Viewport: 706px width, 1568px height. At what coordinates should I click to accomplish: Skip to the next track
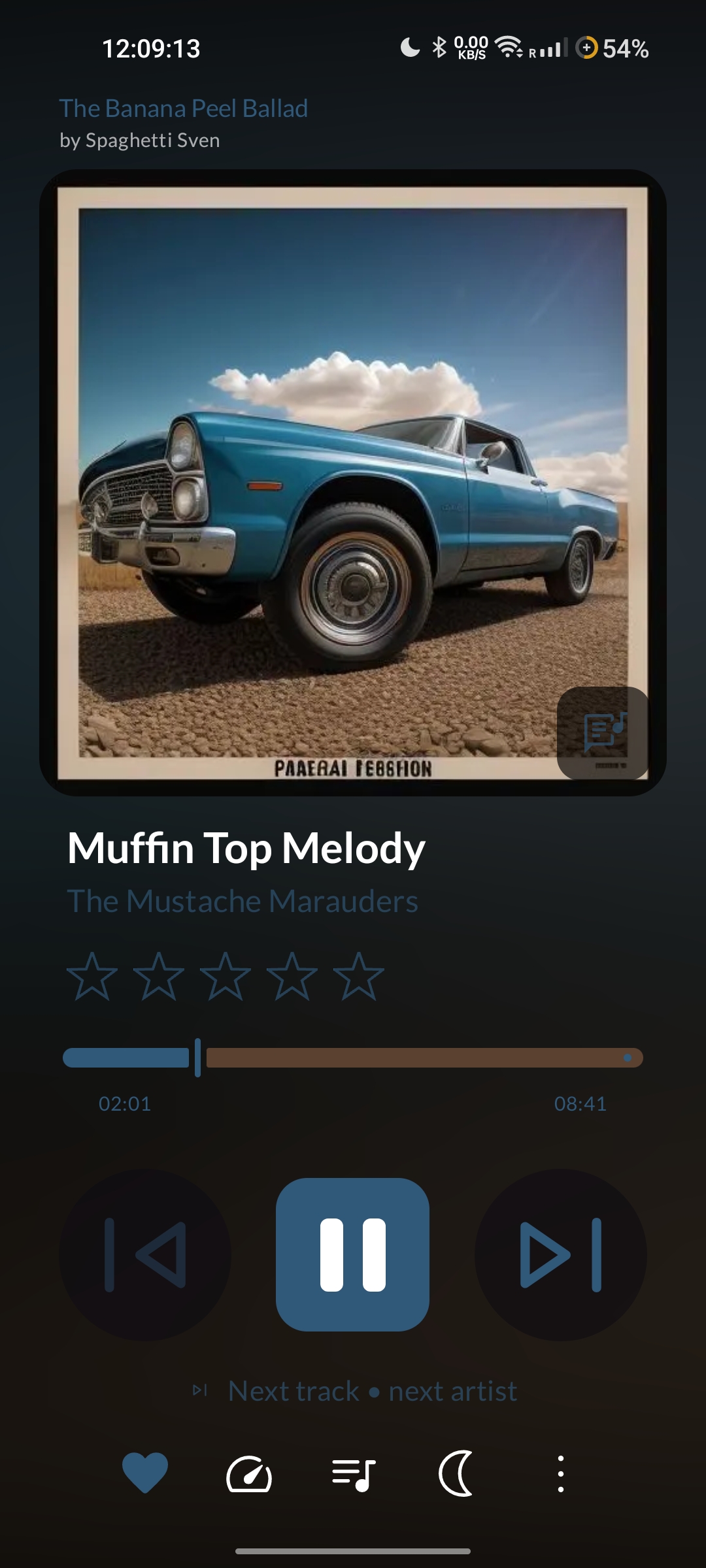pyautogui.click(x=561, y=1254)
